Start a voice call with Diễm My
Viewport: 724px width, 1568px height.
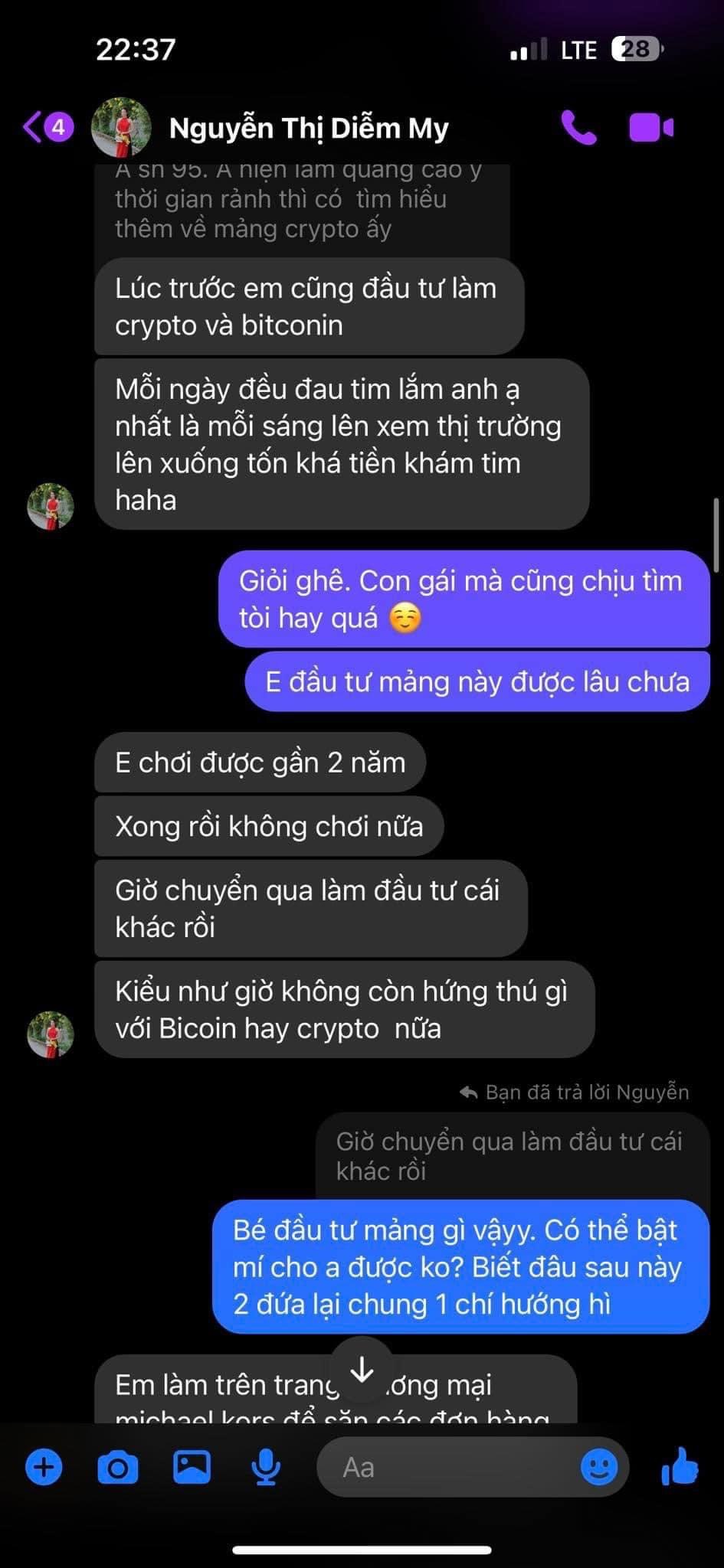(578, 128)
